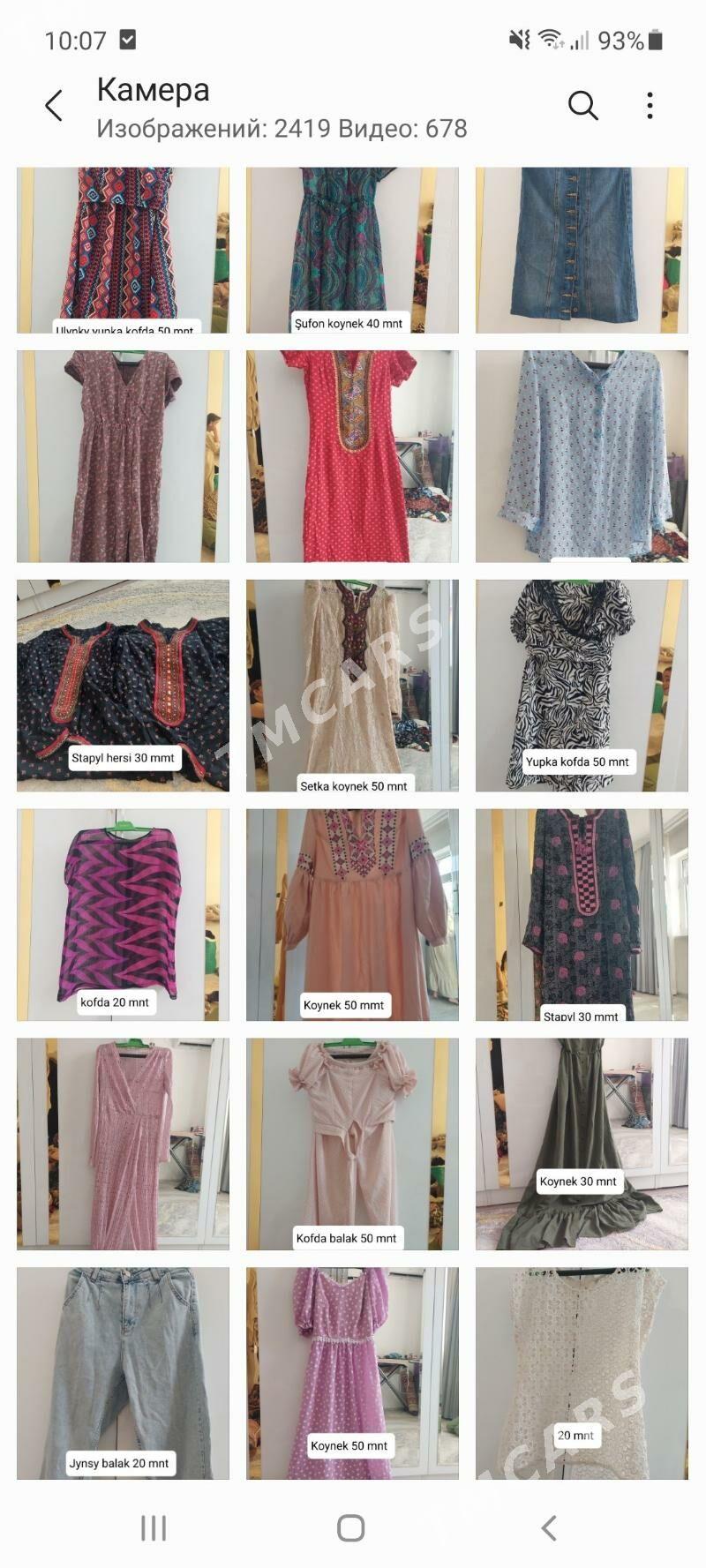Open the red embroidered dress photo
The image size is (706, 1568).
352,456
